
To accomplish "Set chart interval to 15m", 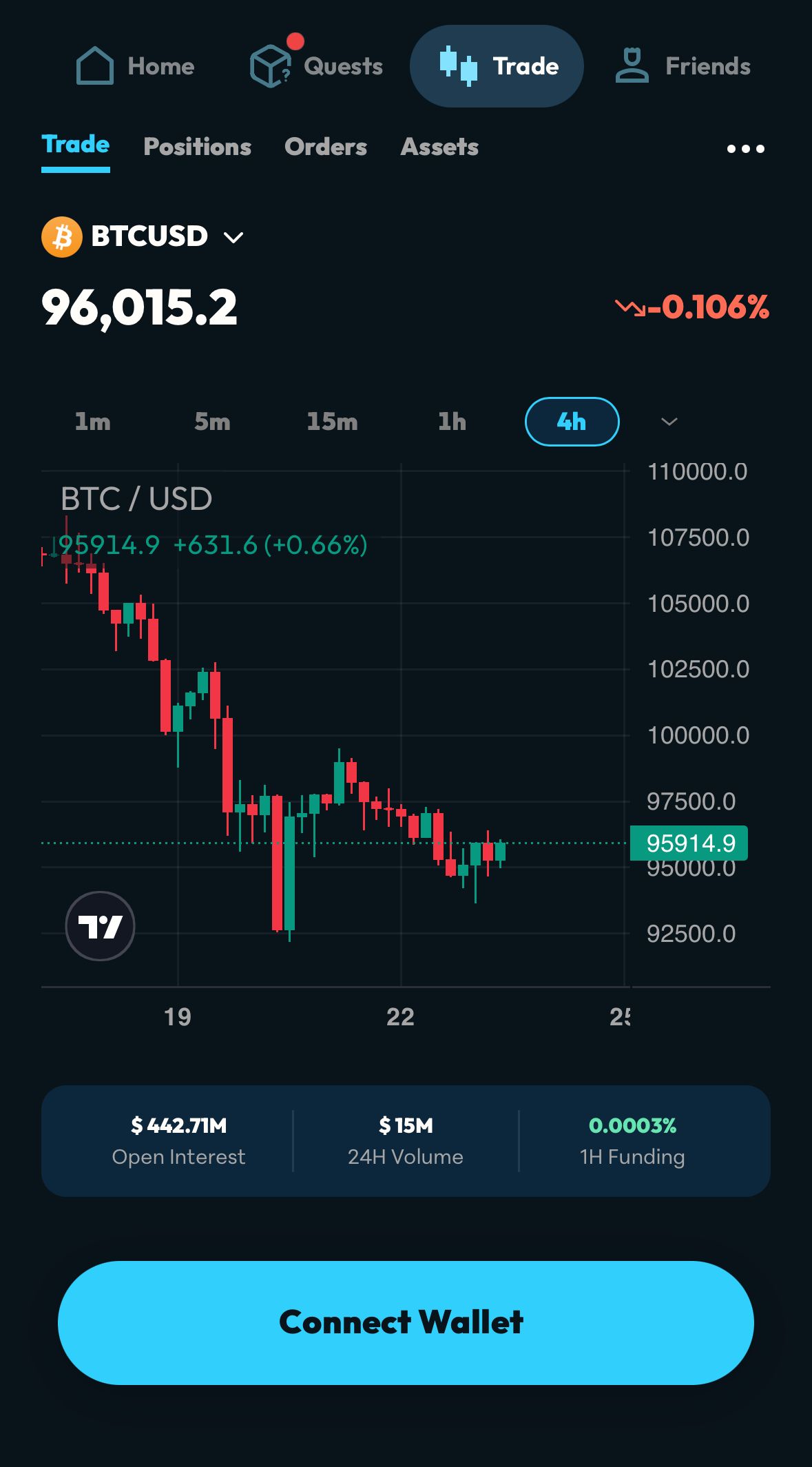I will [332, 422].
